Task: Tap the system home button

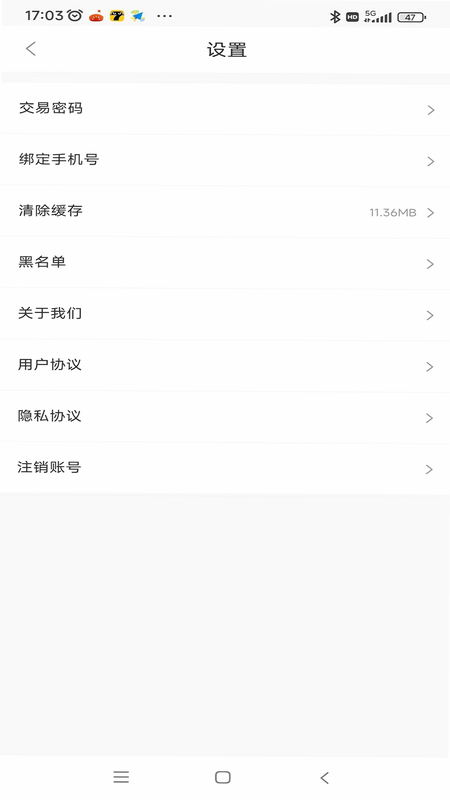Action: point(222,777)
